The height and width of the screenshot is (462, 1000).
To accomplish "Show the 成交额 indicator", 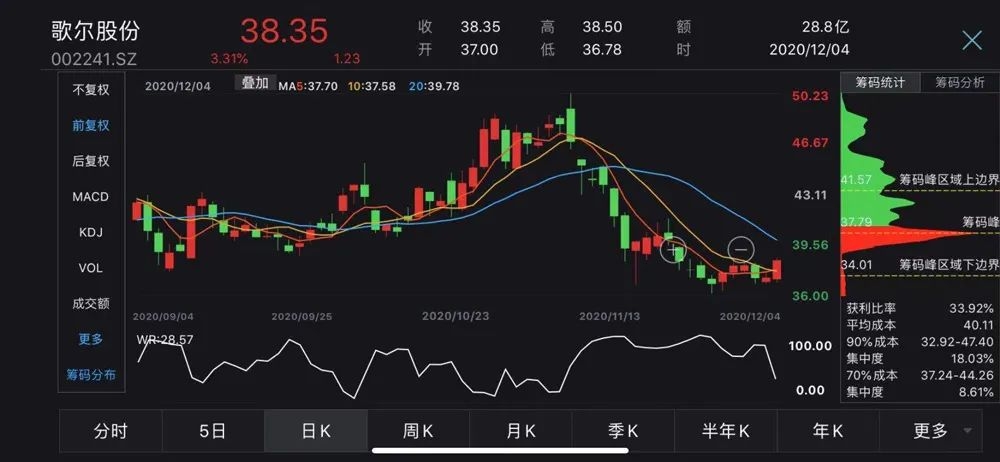I will (90, 303).
